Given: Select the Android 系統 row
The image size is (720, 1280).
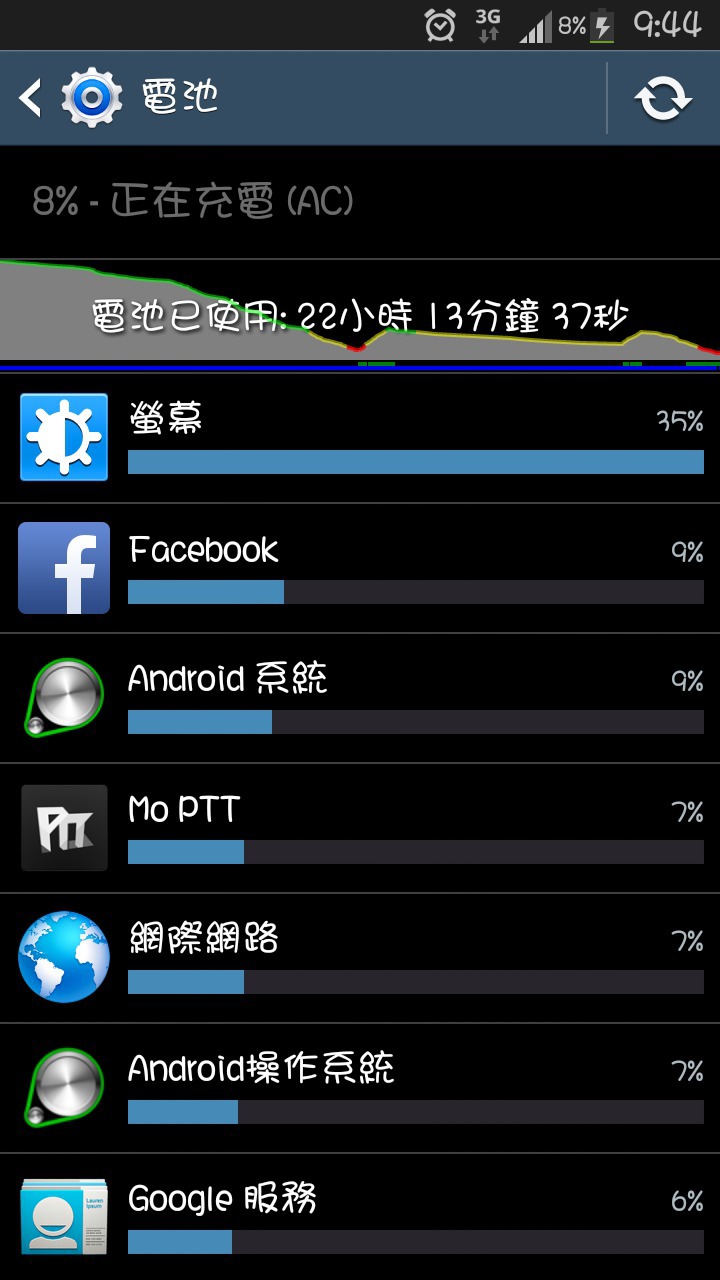Looking at the screenshot, I should click(360, 698).
